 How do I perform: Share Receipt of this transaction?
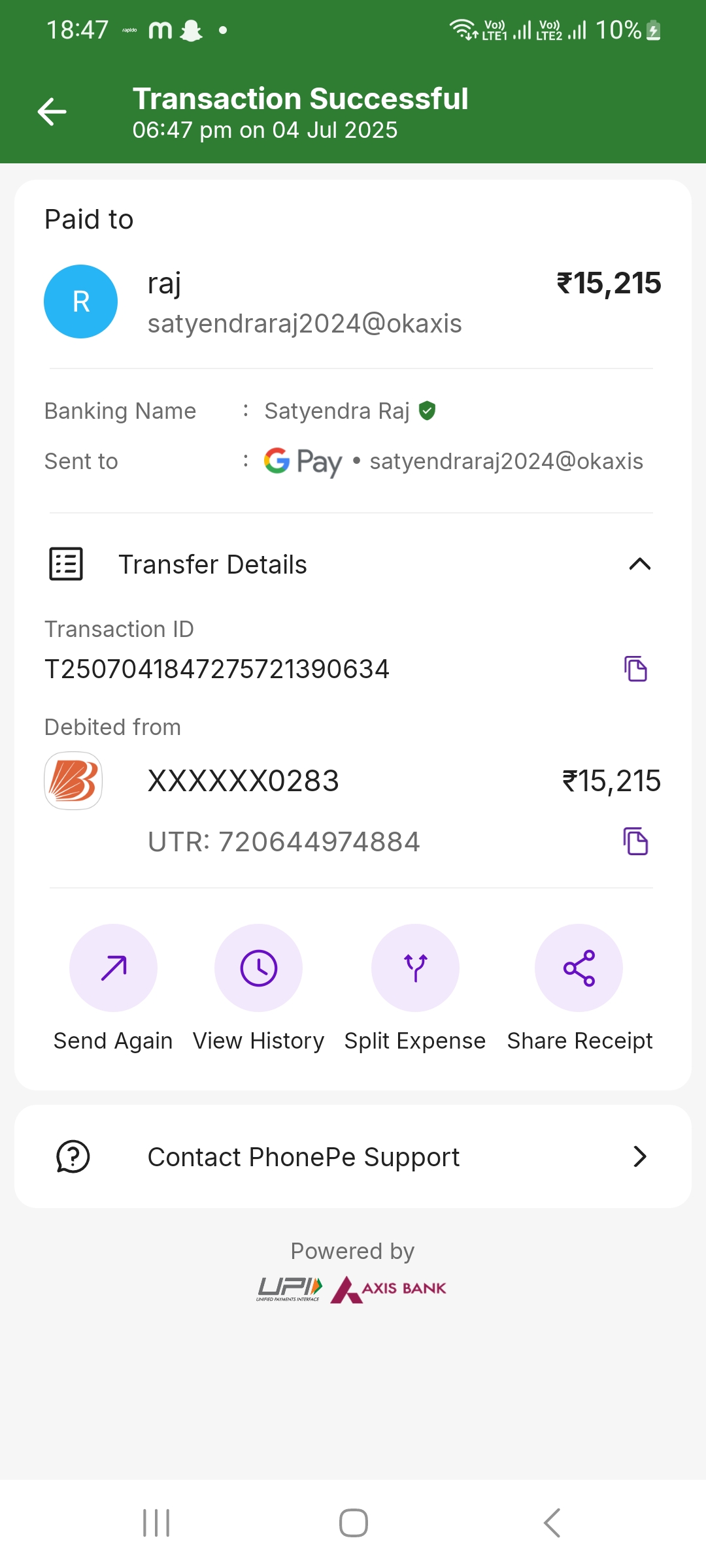(579, 968)
